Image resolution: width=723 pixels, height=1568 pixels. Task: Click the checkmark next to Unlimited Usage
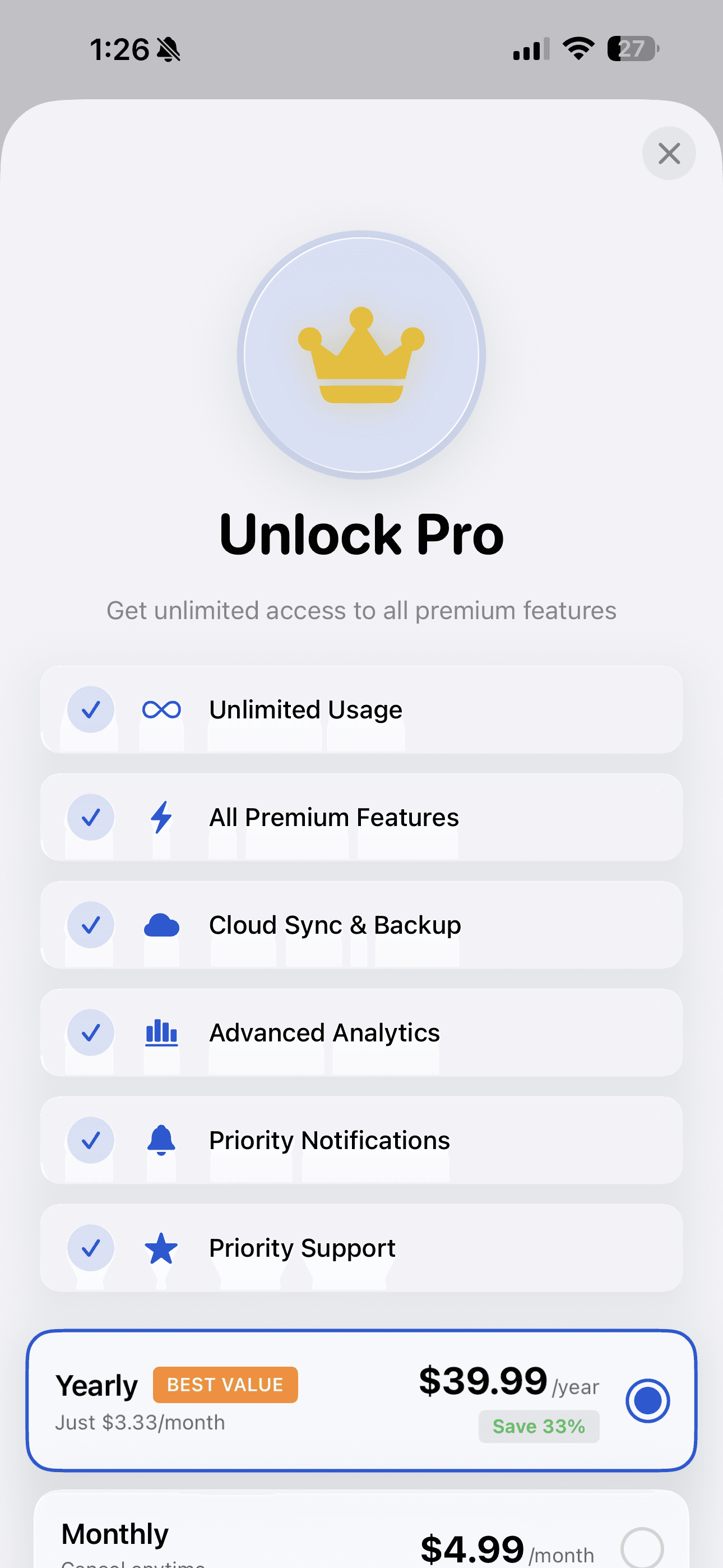coord(90,710)
